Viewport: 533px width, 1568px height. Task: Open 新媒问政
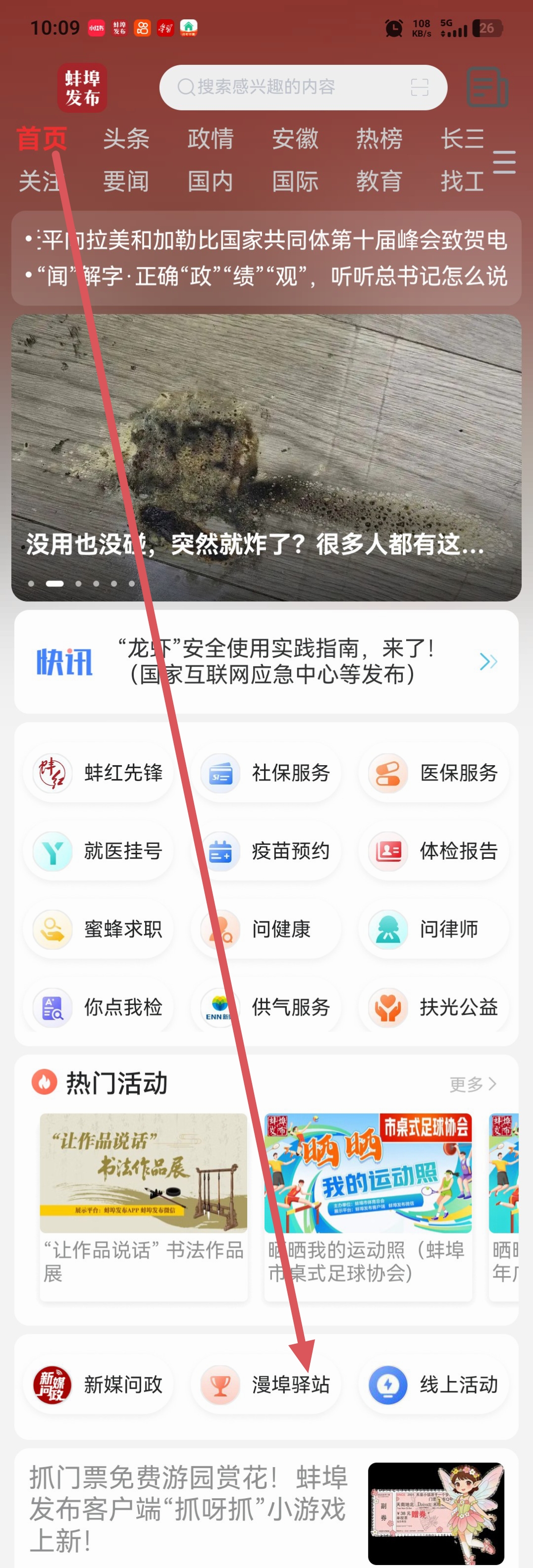[x=99, y=1385]
